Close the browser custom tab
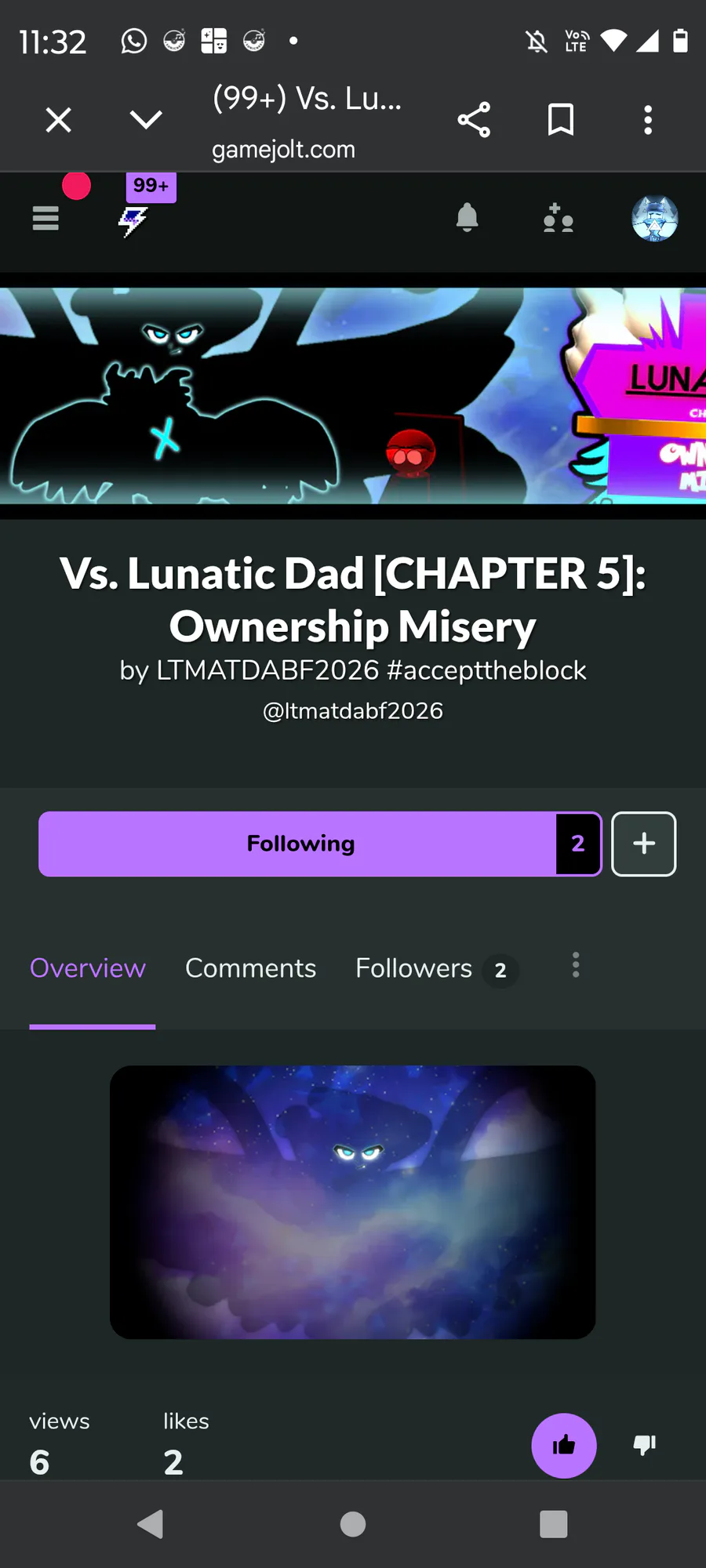The height and width of the screenshot is (1568, 706). click(x=58, y=120)
